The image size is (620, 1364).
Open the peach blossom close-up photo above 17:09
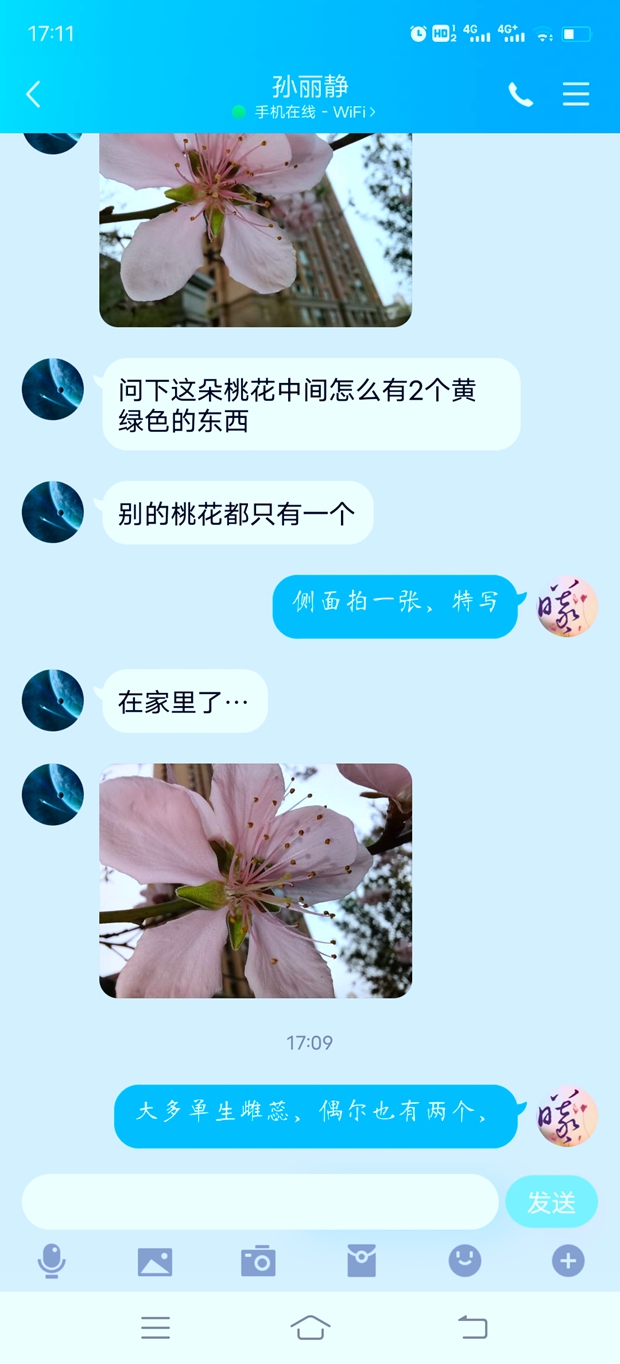click(x=255, y=880)
